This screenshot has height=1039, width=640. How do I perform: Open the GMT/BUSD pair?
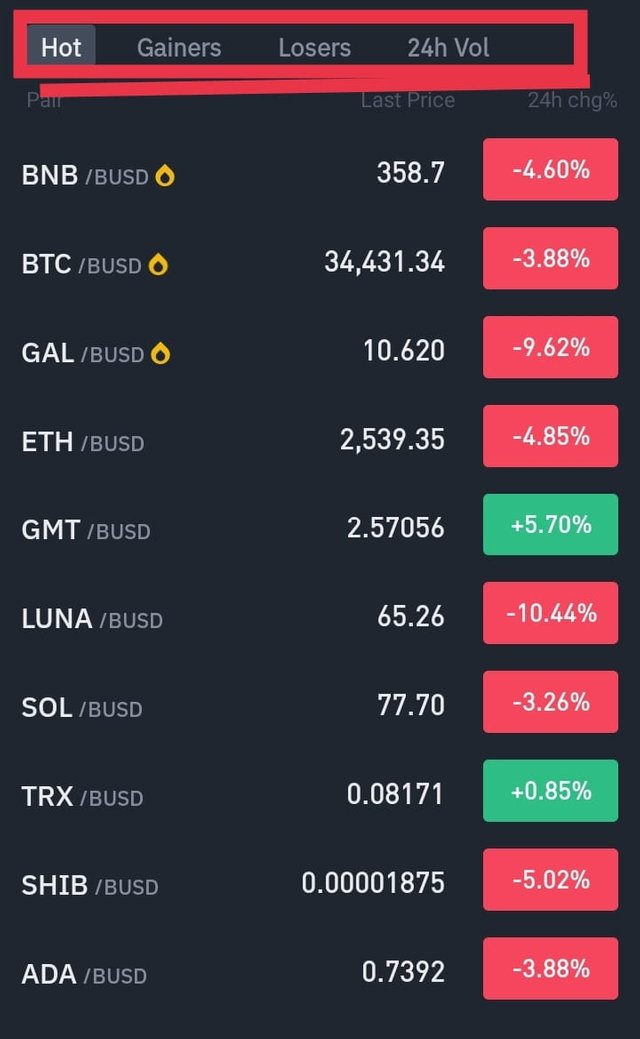point(320,525)
